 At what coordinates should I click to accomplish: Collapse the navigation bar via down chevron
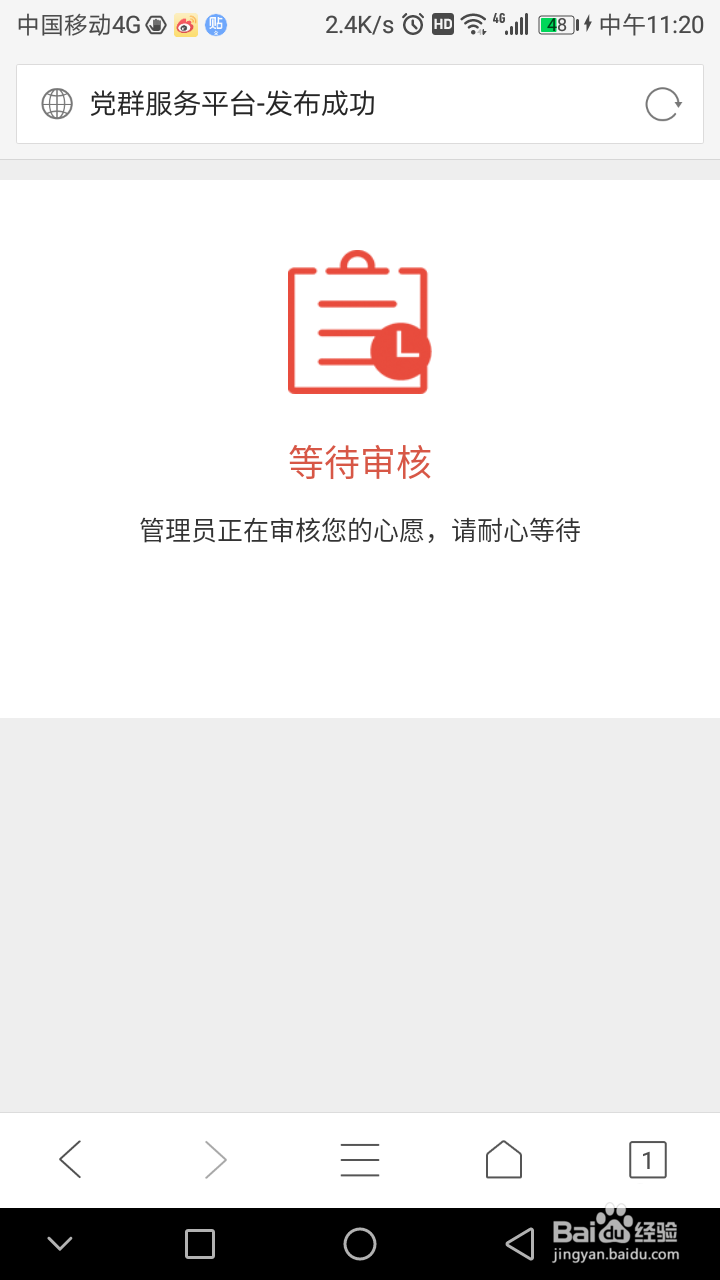pyautogui.click(x=58, y=1242)
